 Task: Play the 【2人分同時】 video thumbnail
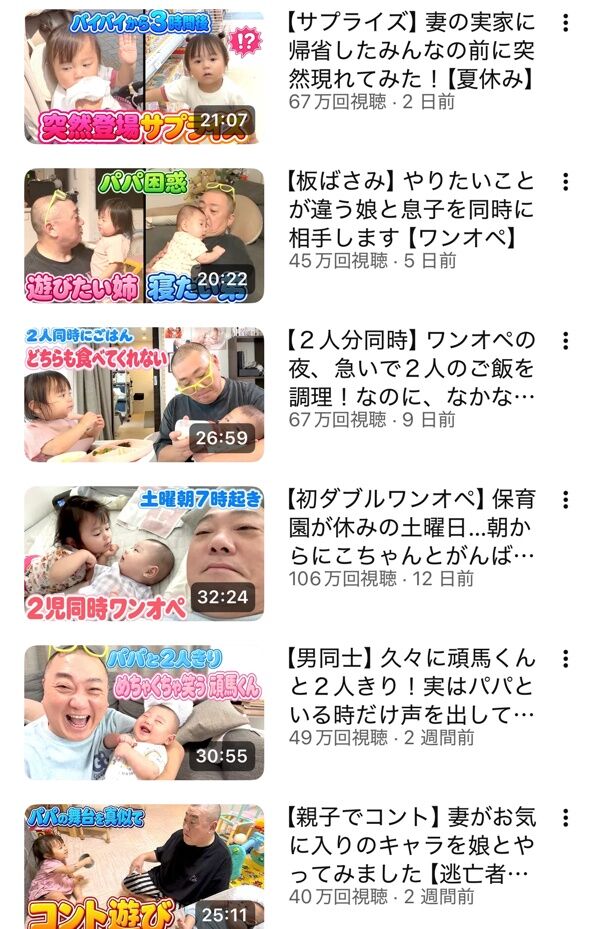[x=144, y=394]
